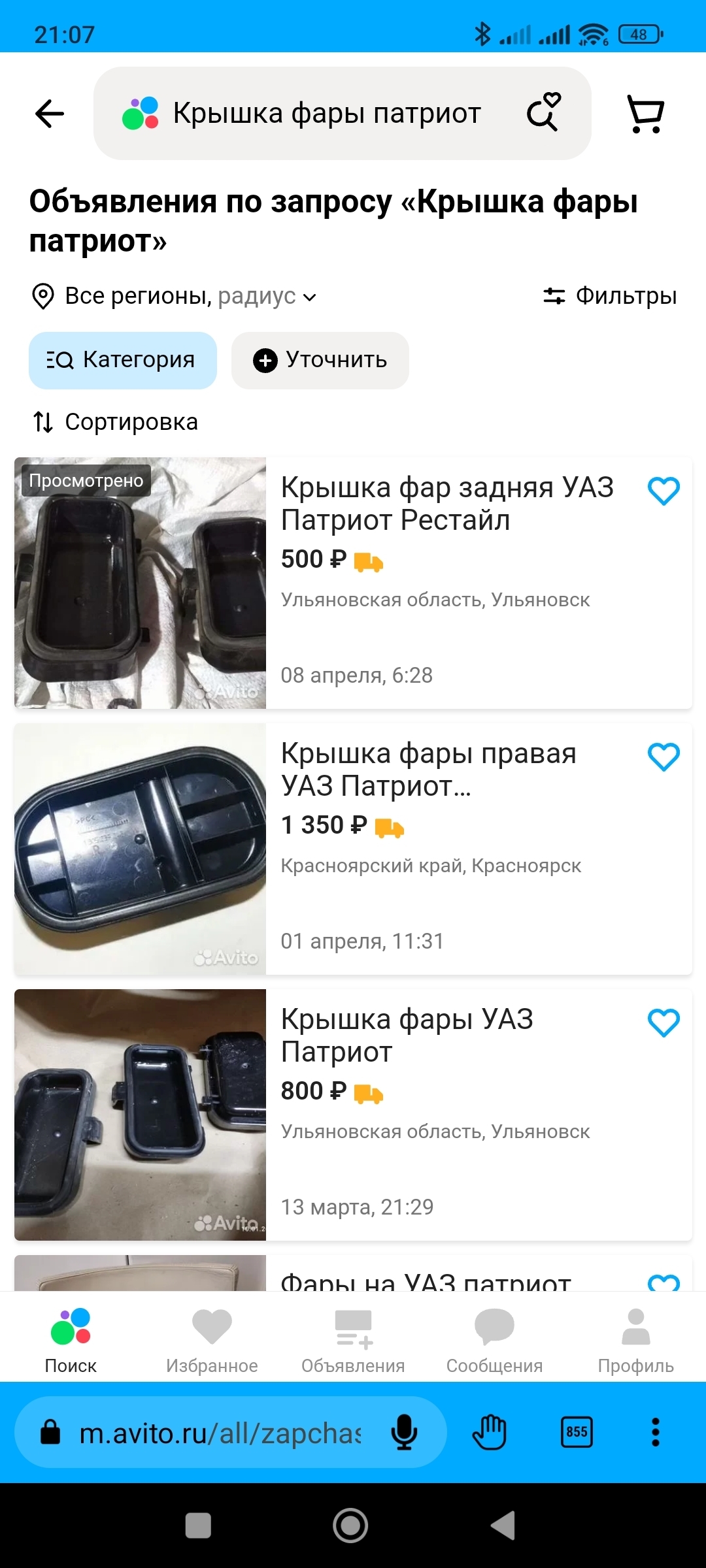Open the browser three-dot menu
The height and width of the screenshot is (1568, 706).
click(x=656, y=1432)
